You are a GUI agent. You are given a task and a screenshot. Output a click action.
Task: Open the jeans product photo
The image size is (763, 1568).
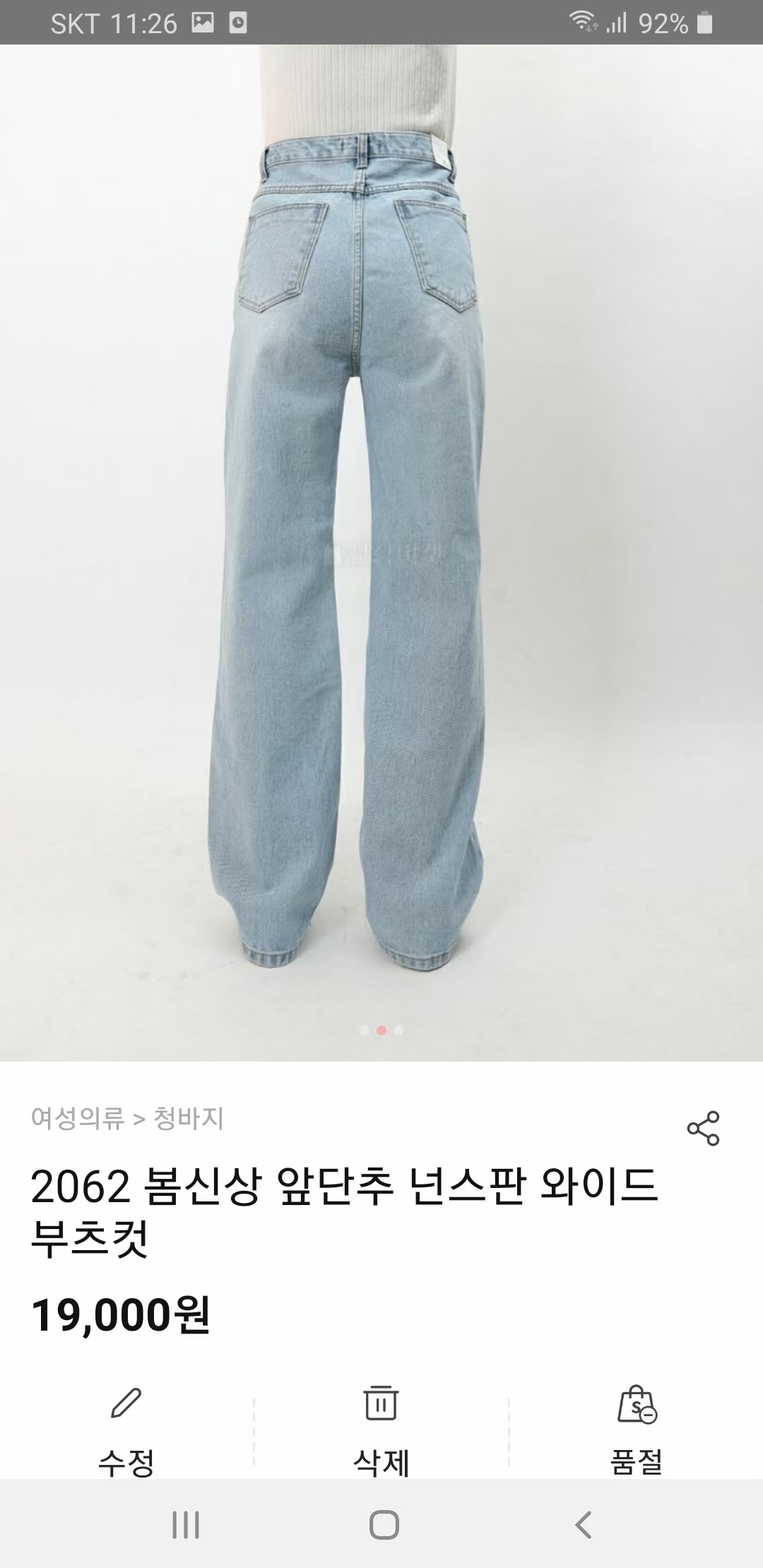coord(381,551)
